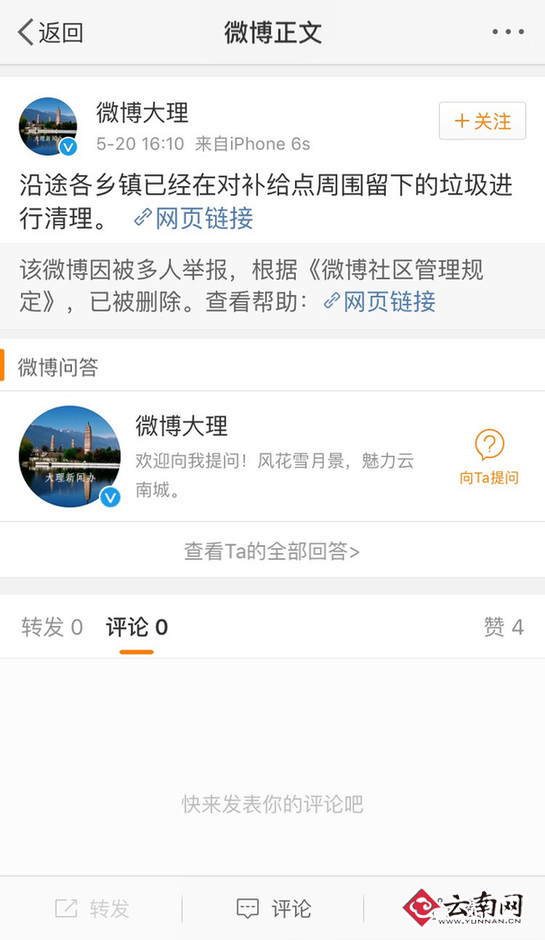The height and width of the screenshot is (940, 545).
Task: Show the 赞 4 likes list
Action: [504, 627]
